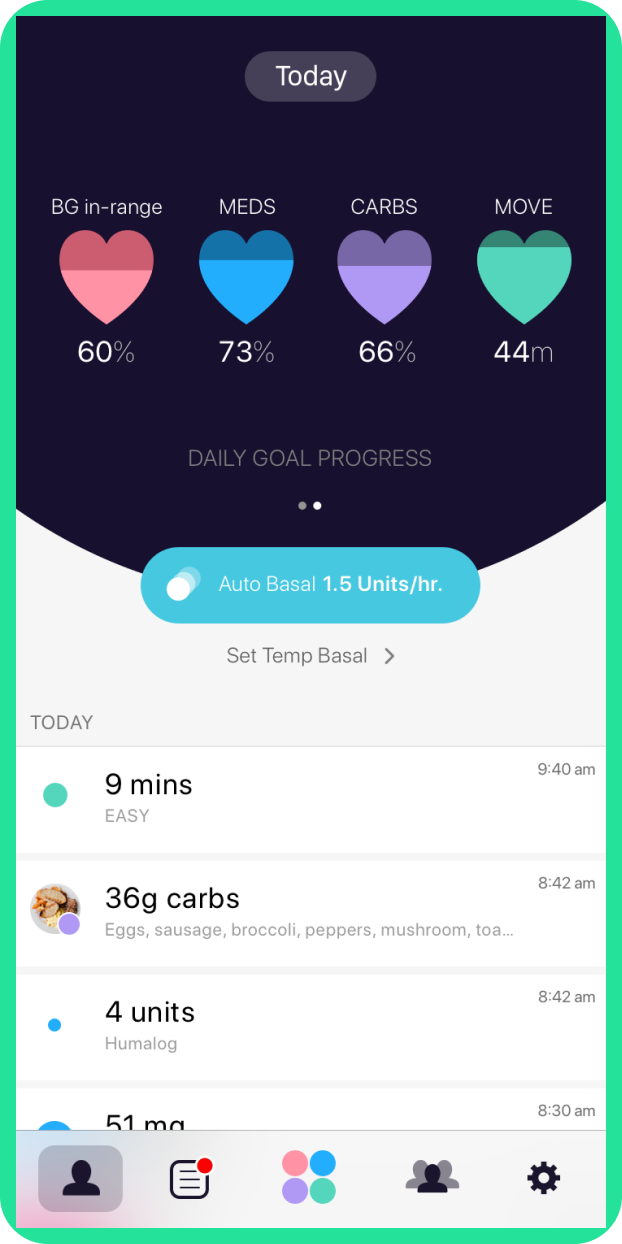
Task: Open the CARBS heart goal
Action: coord(384,275)
